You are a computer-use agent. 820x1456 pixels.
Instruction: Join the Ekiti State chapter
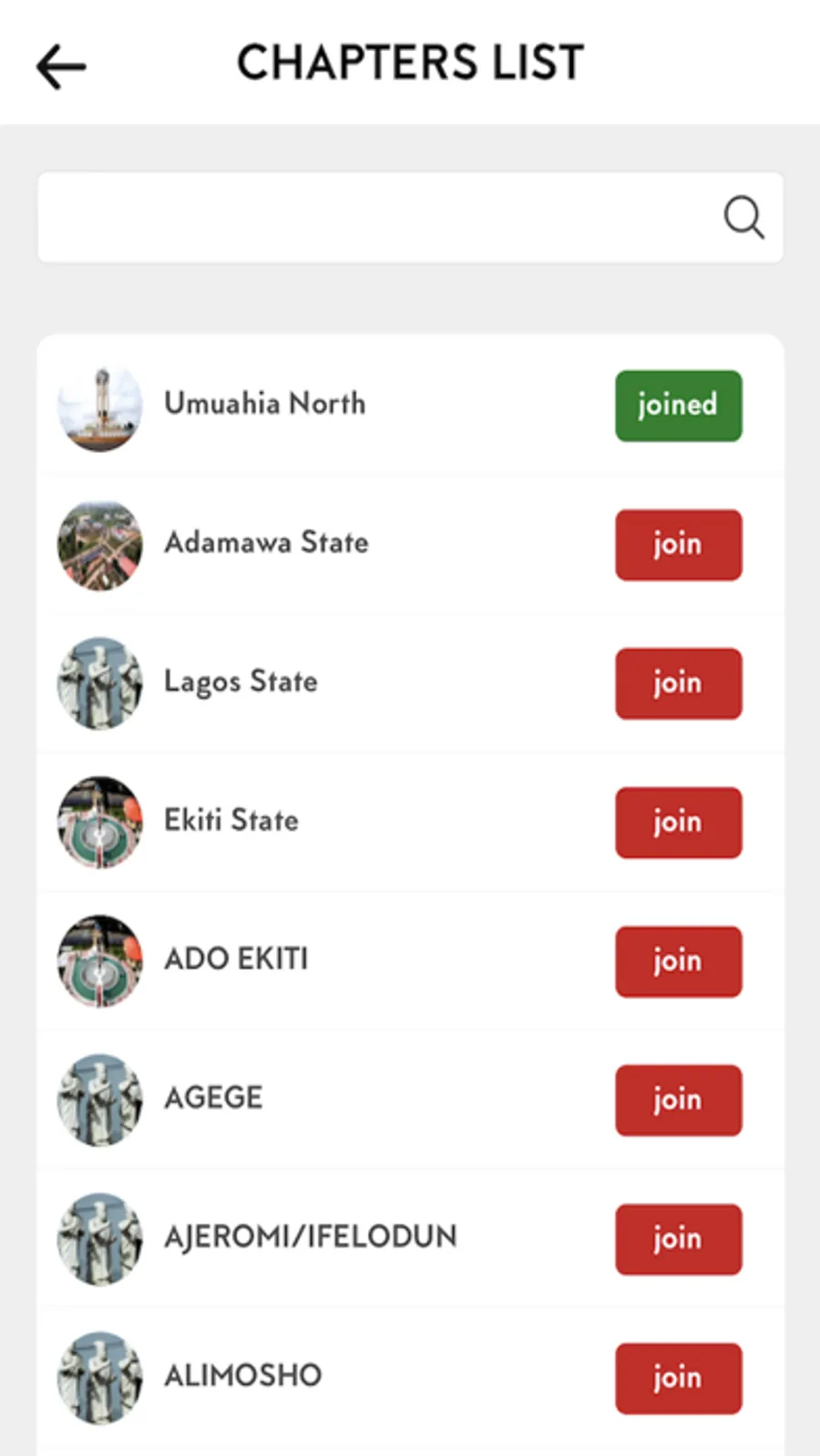pos(678,823)
